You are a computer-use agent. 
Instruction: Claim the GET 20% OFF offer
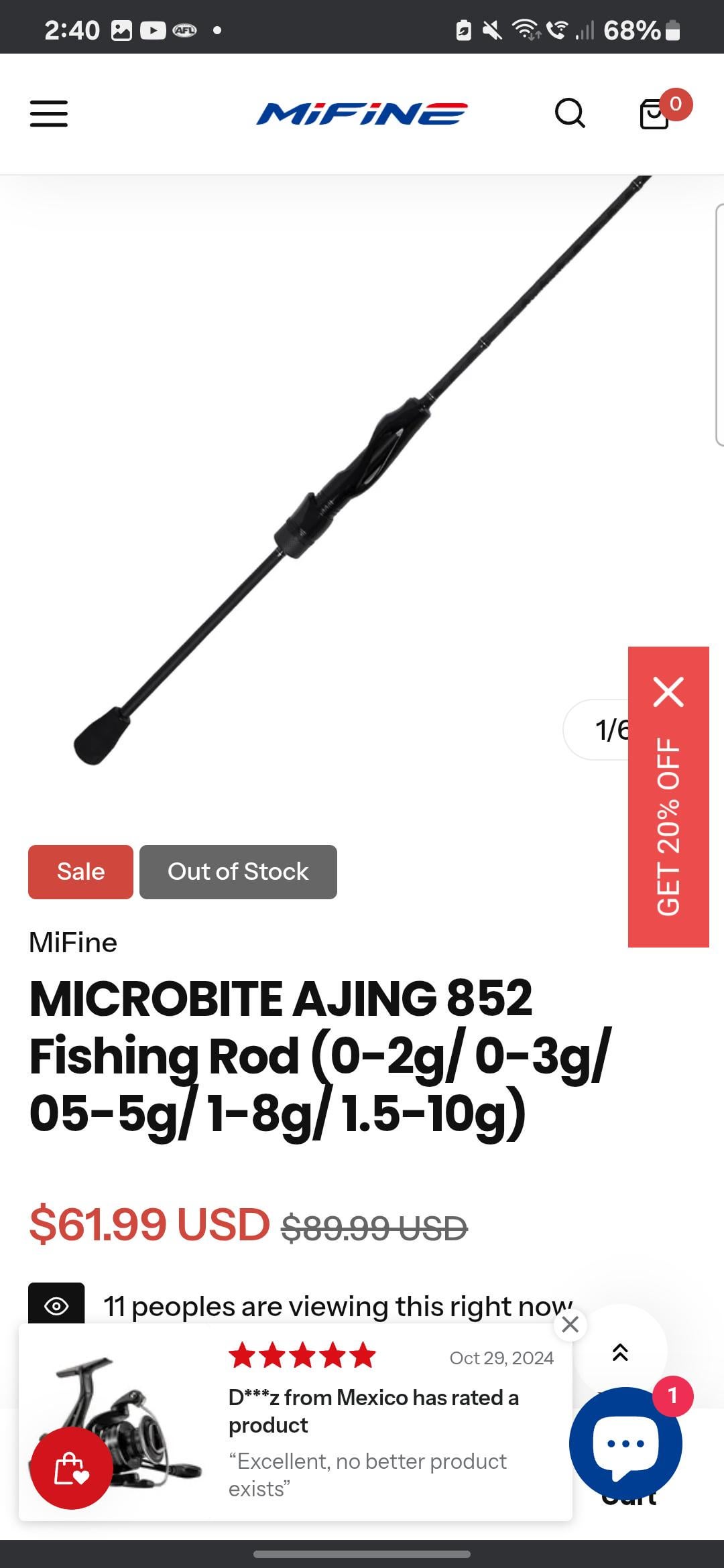click(668, 826)
